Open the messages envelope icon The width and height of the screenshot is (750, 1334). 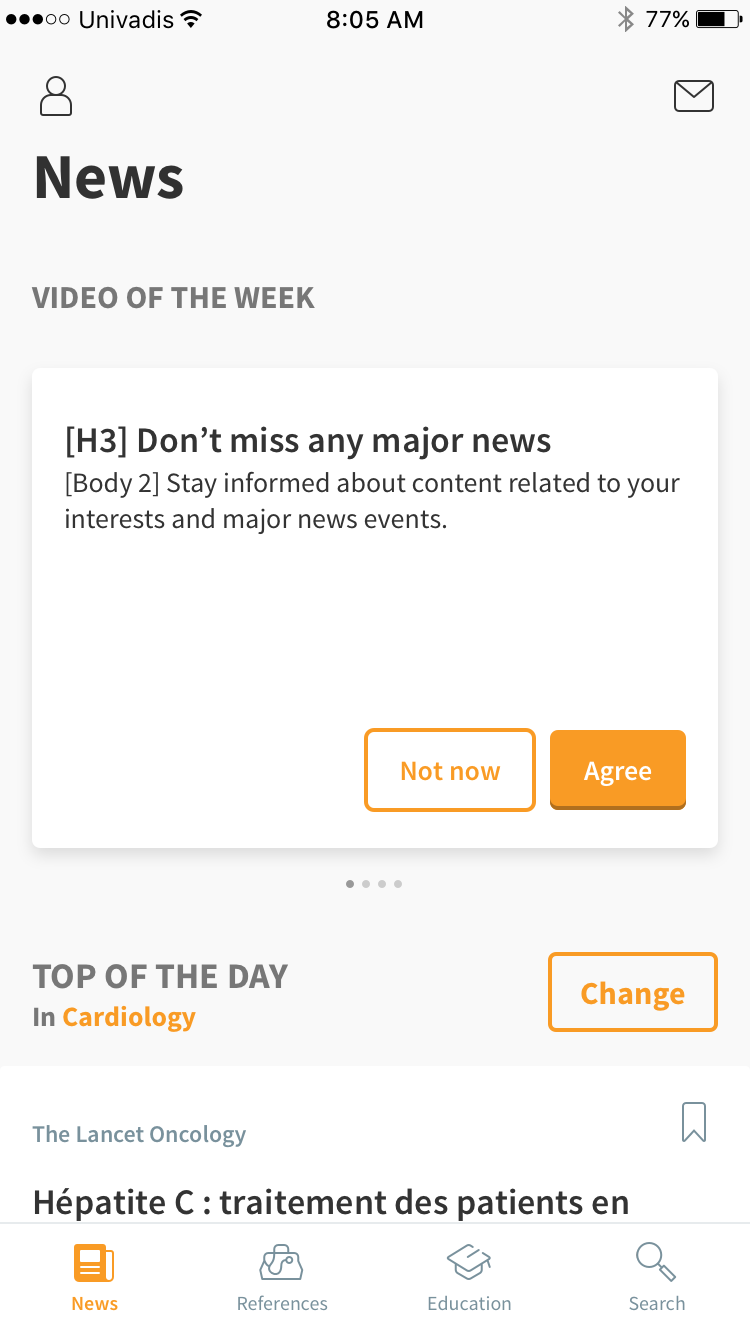694,96
